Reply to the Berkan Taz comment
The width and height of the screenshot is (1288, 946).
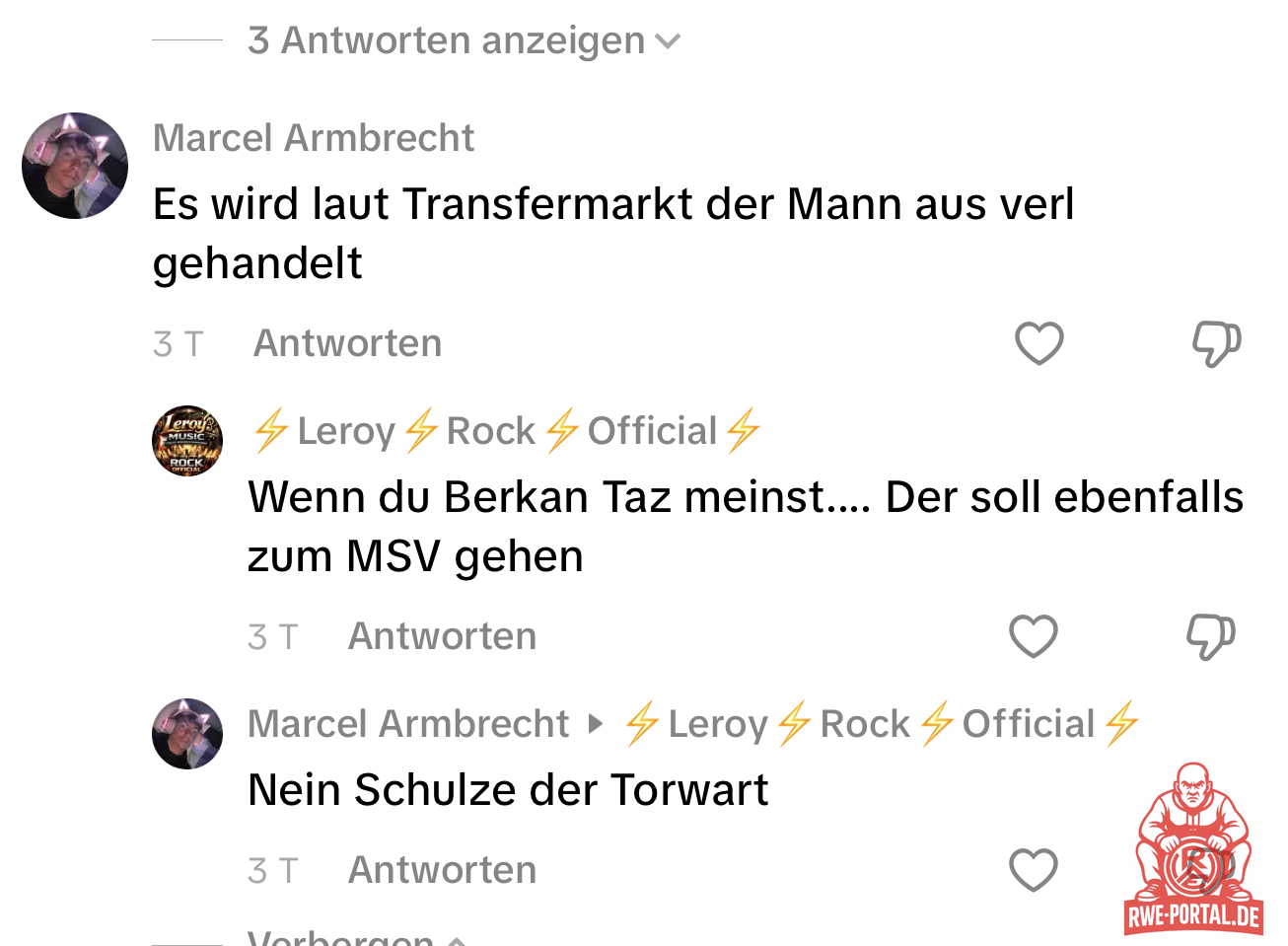pos(442,636)
